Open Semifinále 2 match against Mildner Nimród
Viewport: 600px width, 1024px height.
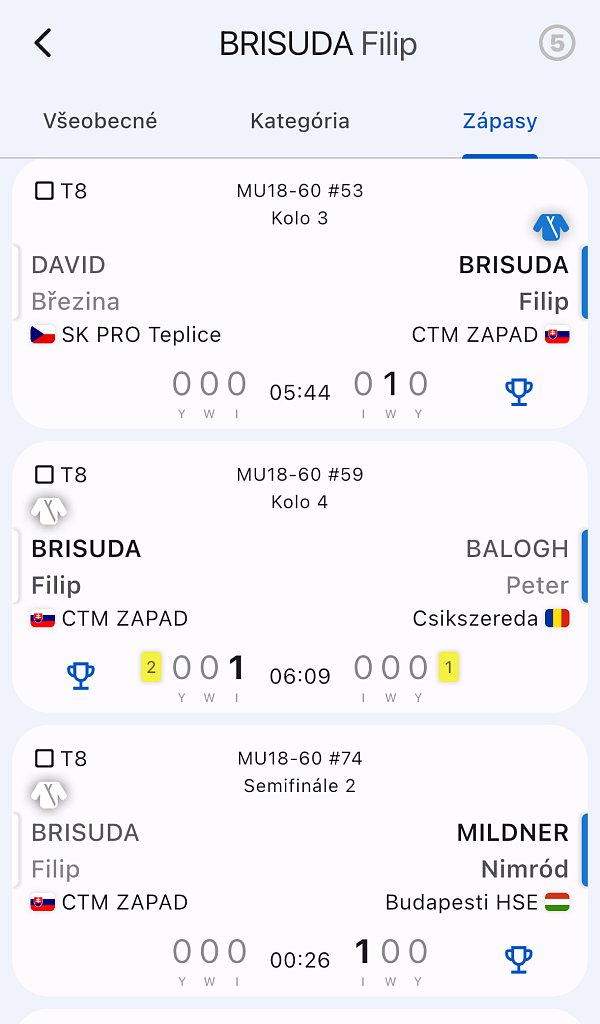coord(300,861)
